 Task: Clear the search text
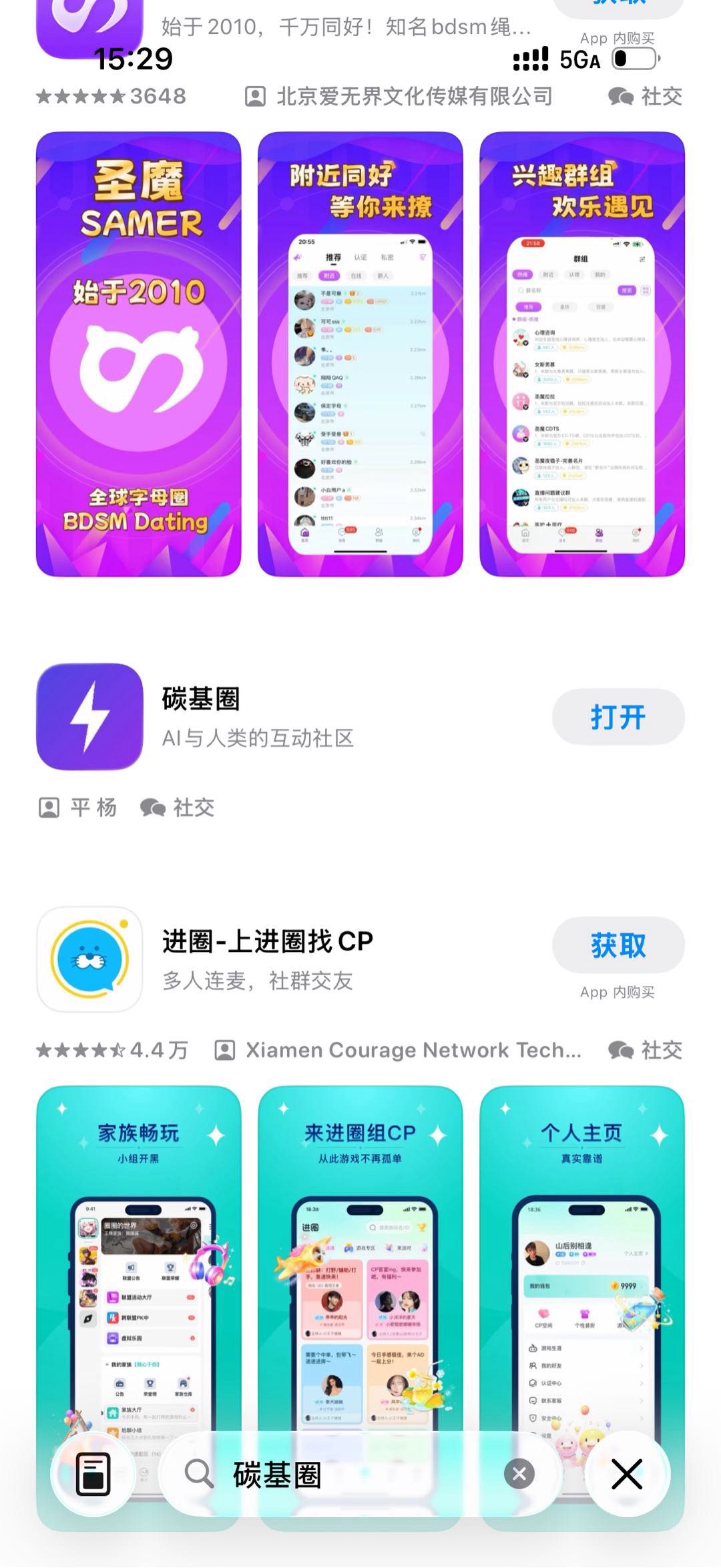click(519, 1474)
